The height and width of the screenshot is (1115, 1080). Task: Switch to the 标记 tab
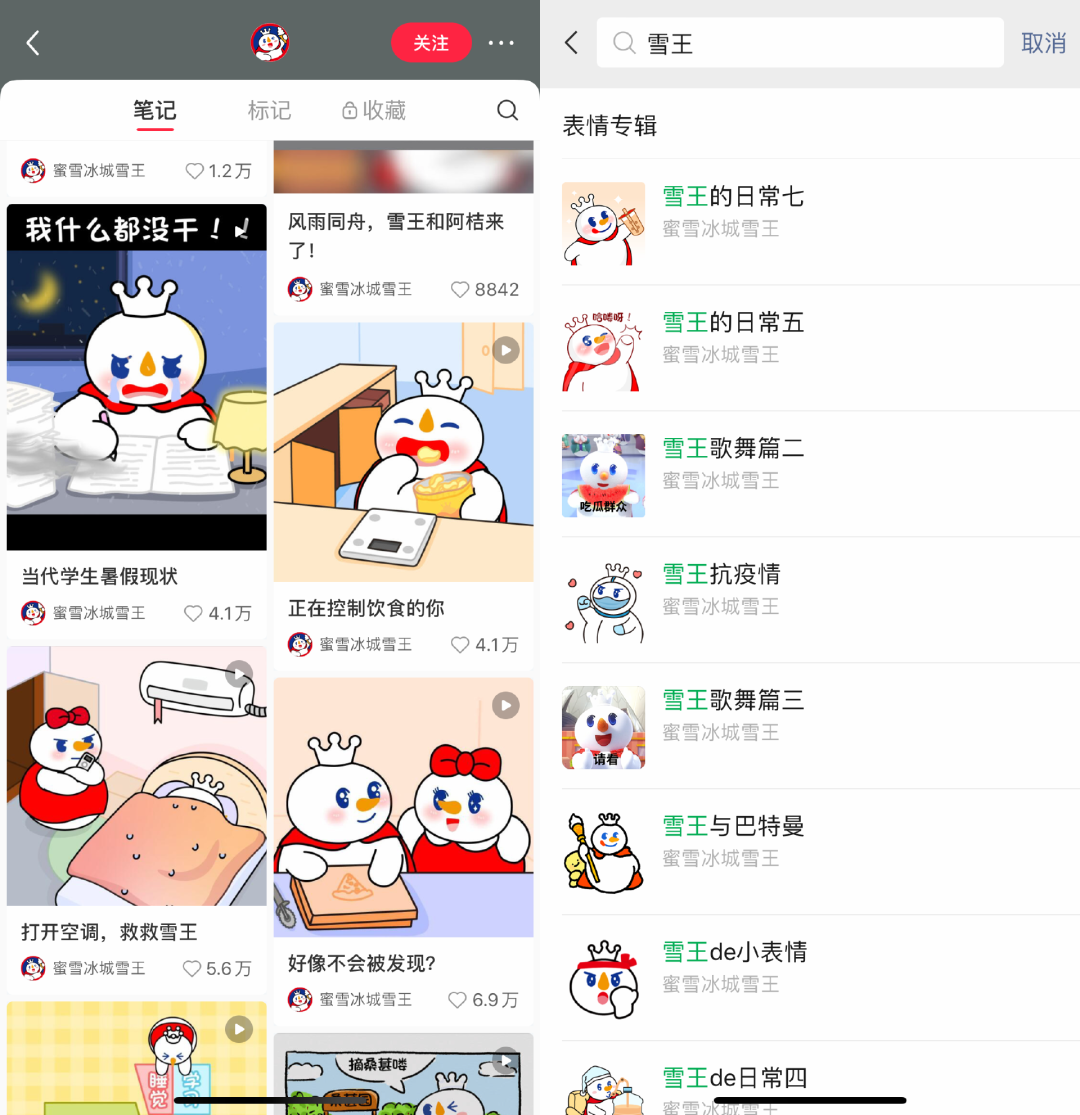(x=269, y=110)
